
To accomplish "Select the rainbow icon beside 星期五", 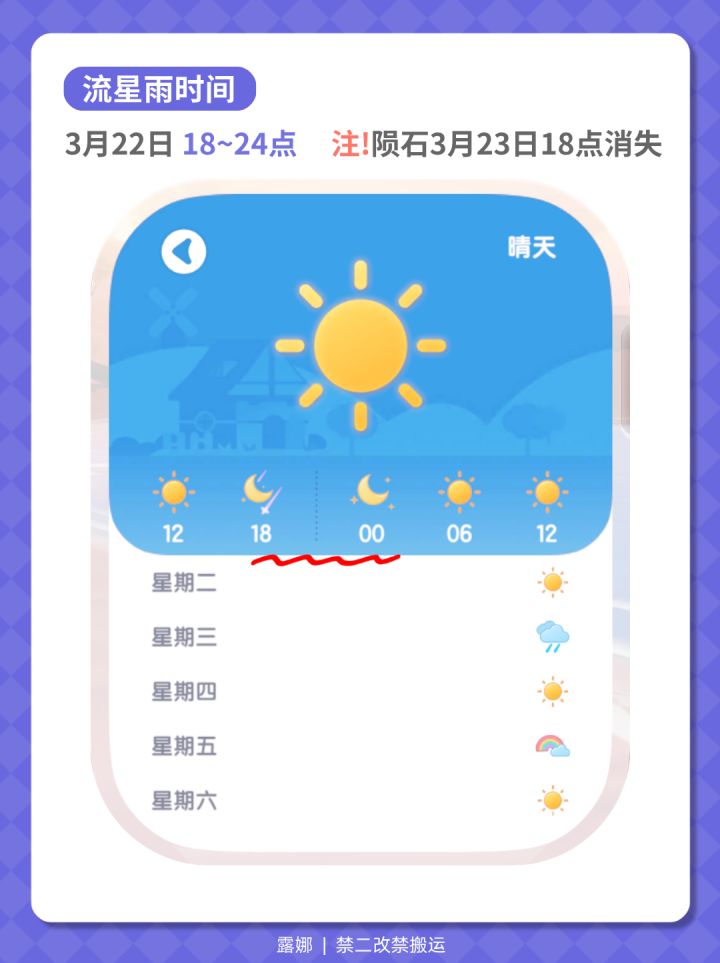I will tap(549, 745).
